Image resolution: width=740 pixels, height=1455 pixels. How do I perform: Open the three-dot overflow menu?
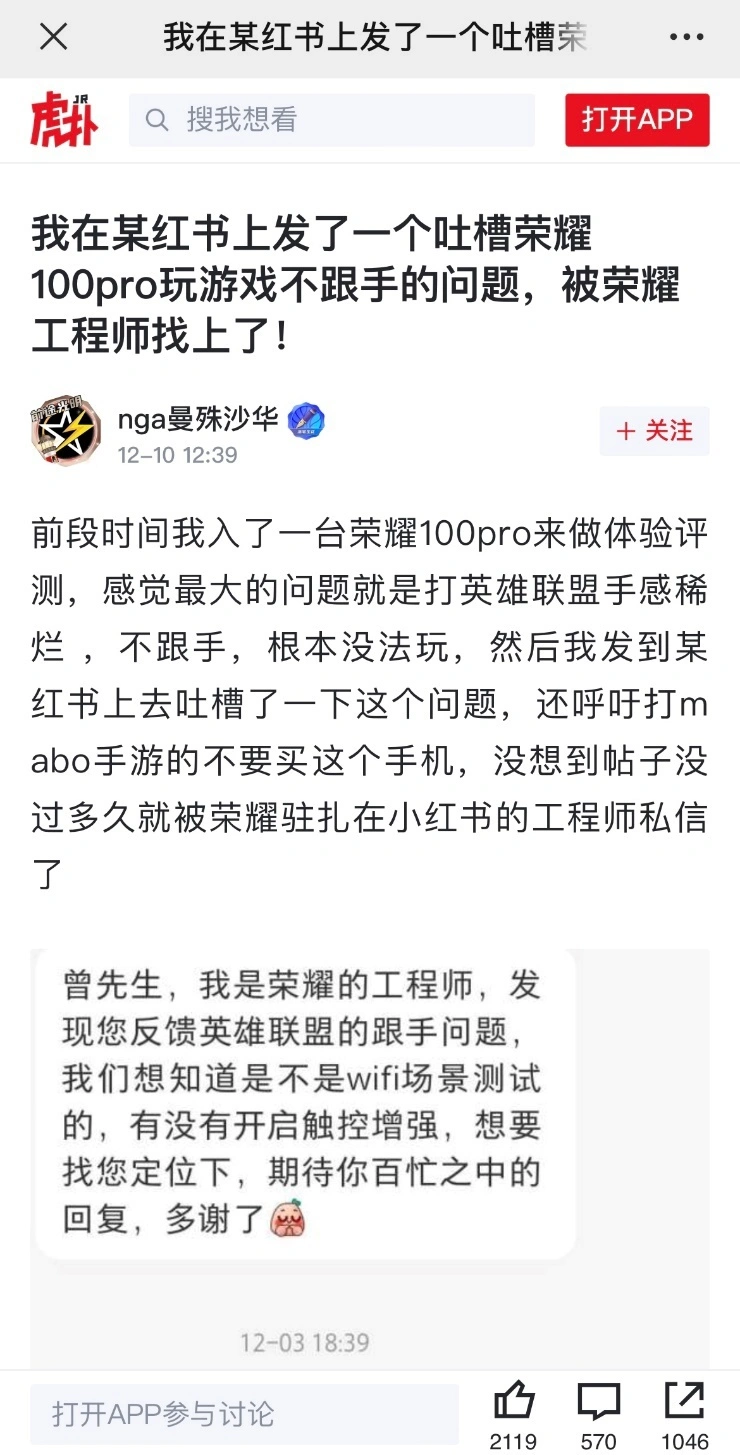click(686, 38)
